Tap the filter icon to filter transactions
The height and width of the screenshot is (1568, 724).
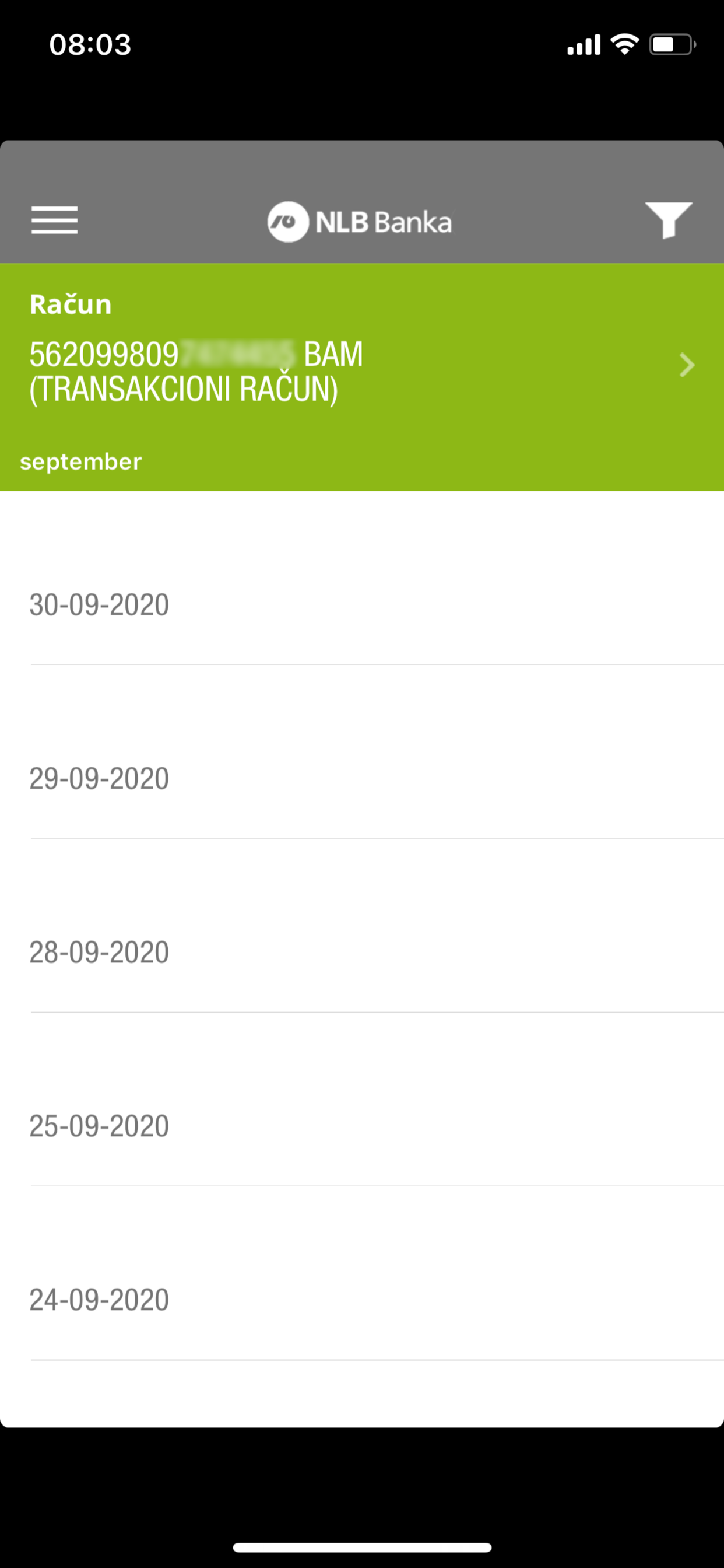pos(669,222)
